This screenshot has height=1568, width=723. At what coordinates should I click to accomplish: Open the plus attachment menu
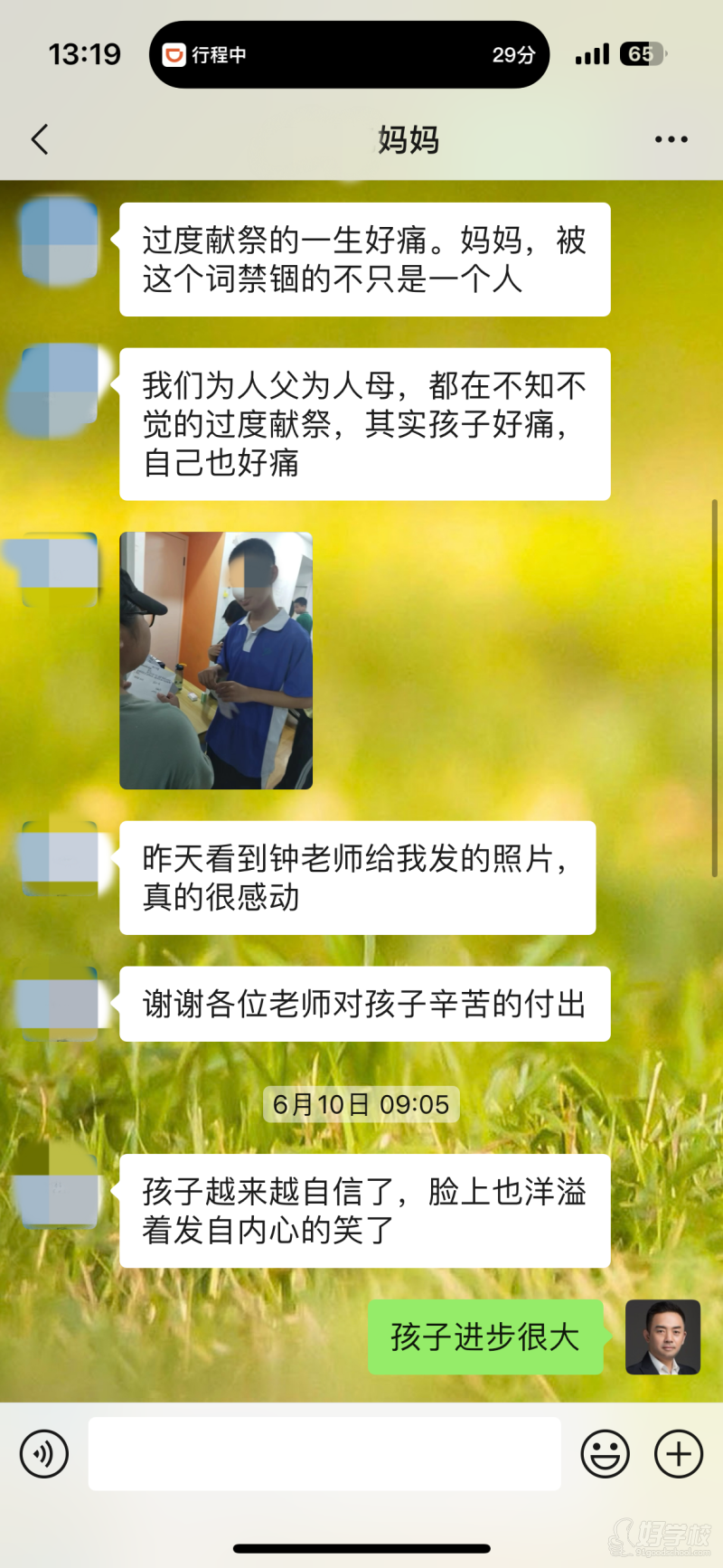tap(678, 1453)
